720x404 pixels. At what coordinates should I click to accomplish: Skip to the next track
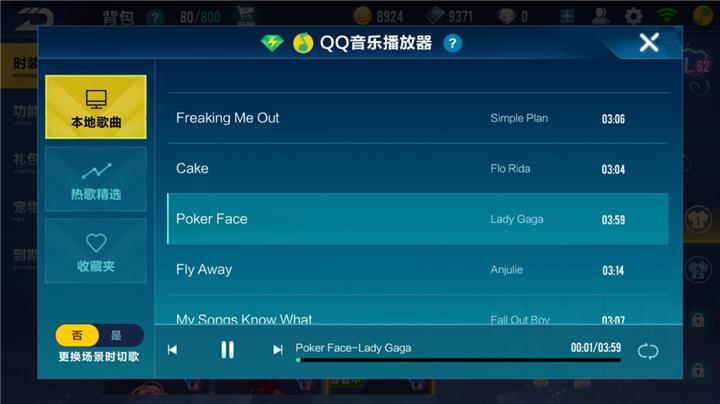point(277,349)
